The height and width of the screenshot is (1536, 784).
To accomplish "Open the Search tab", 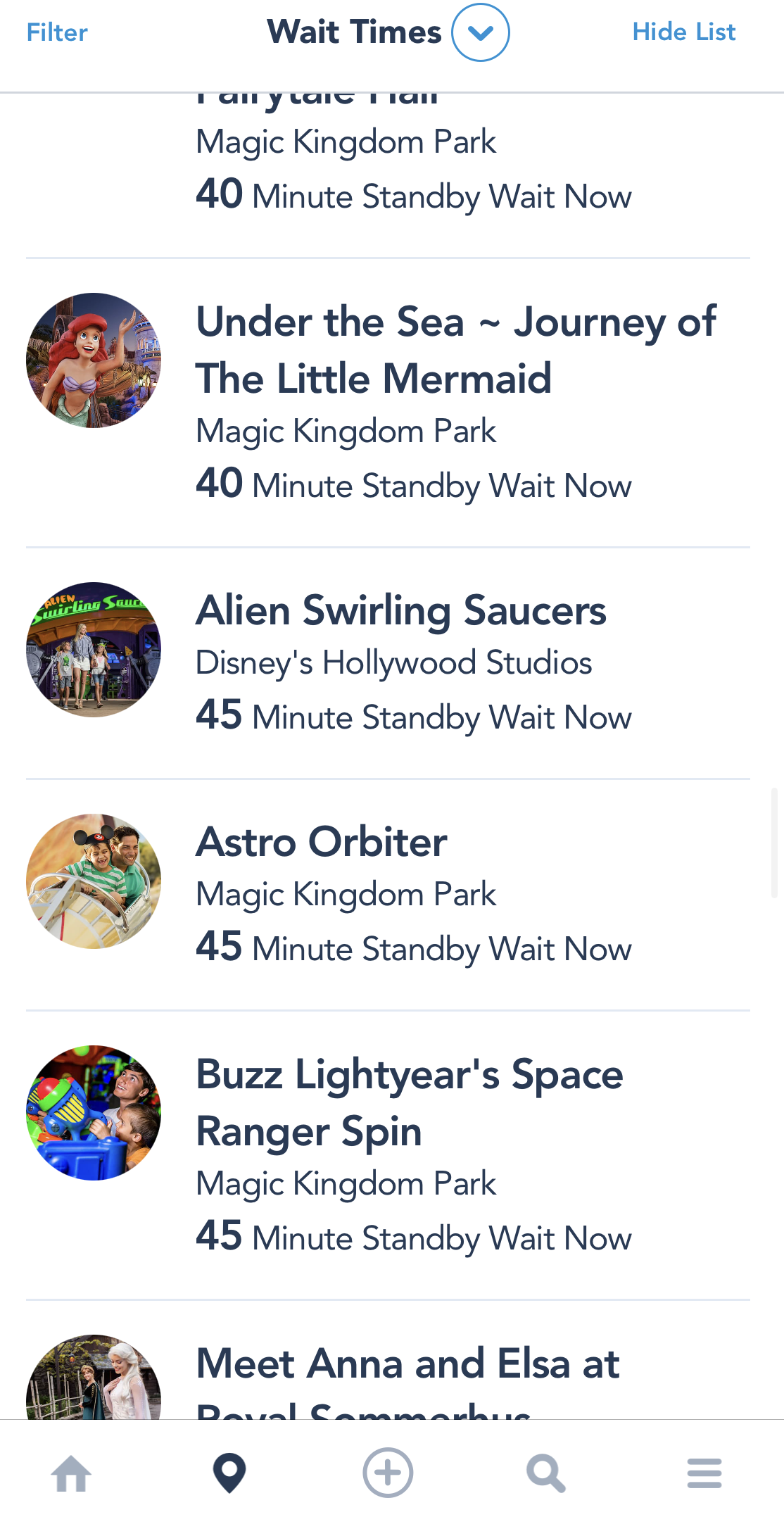I will pos(545,1474).
